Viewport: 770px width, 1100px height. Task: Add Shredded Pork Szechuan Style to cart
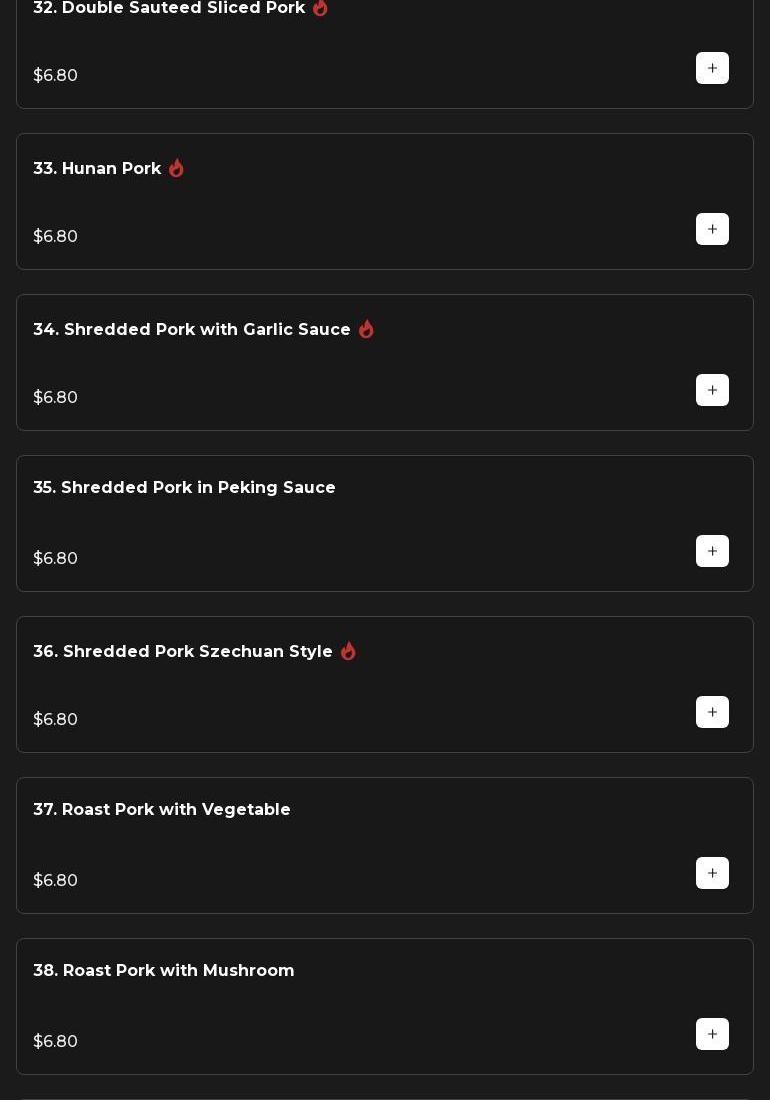712,713
